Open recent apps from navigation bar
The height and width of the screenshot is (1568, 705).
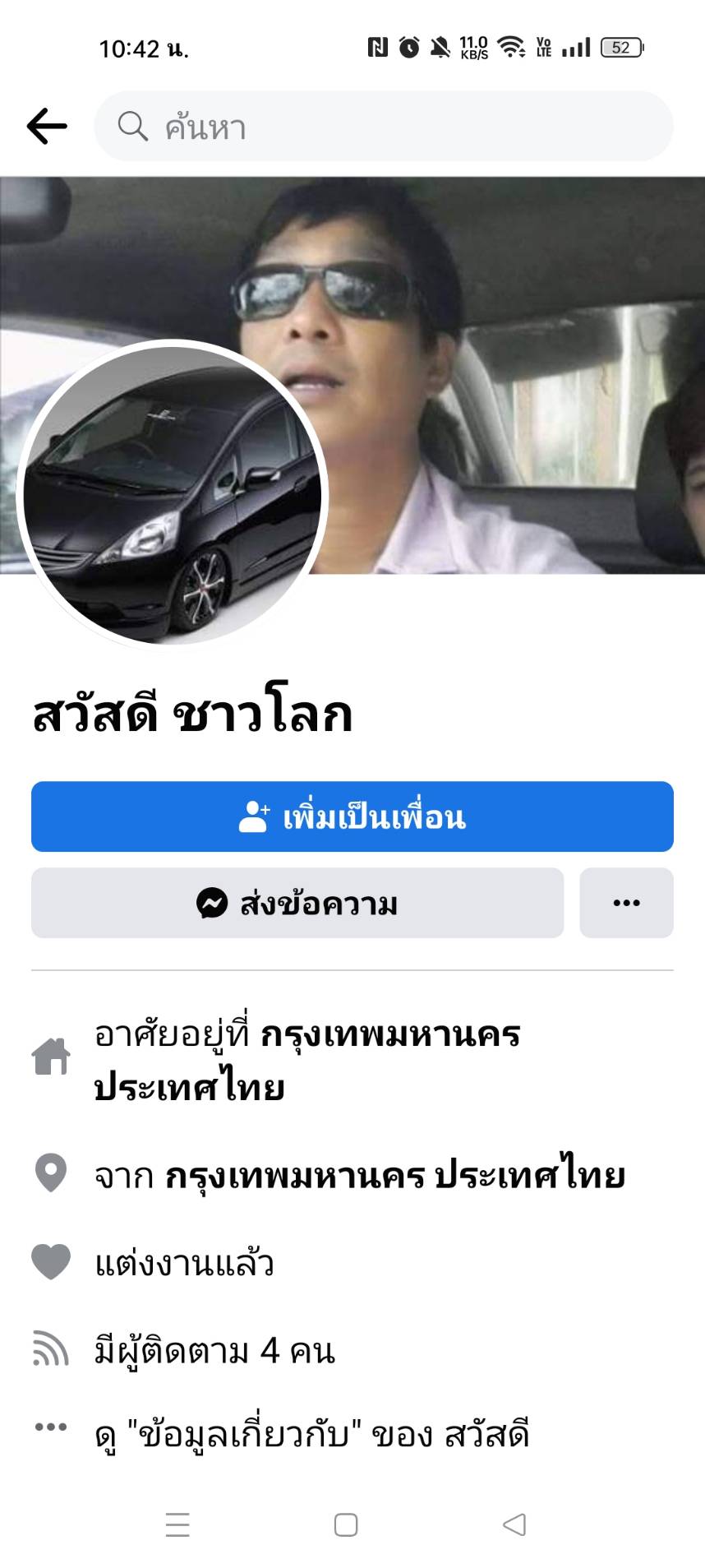coord(177,1524)
